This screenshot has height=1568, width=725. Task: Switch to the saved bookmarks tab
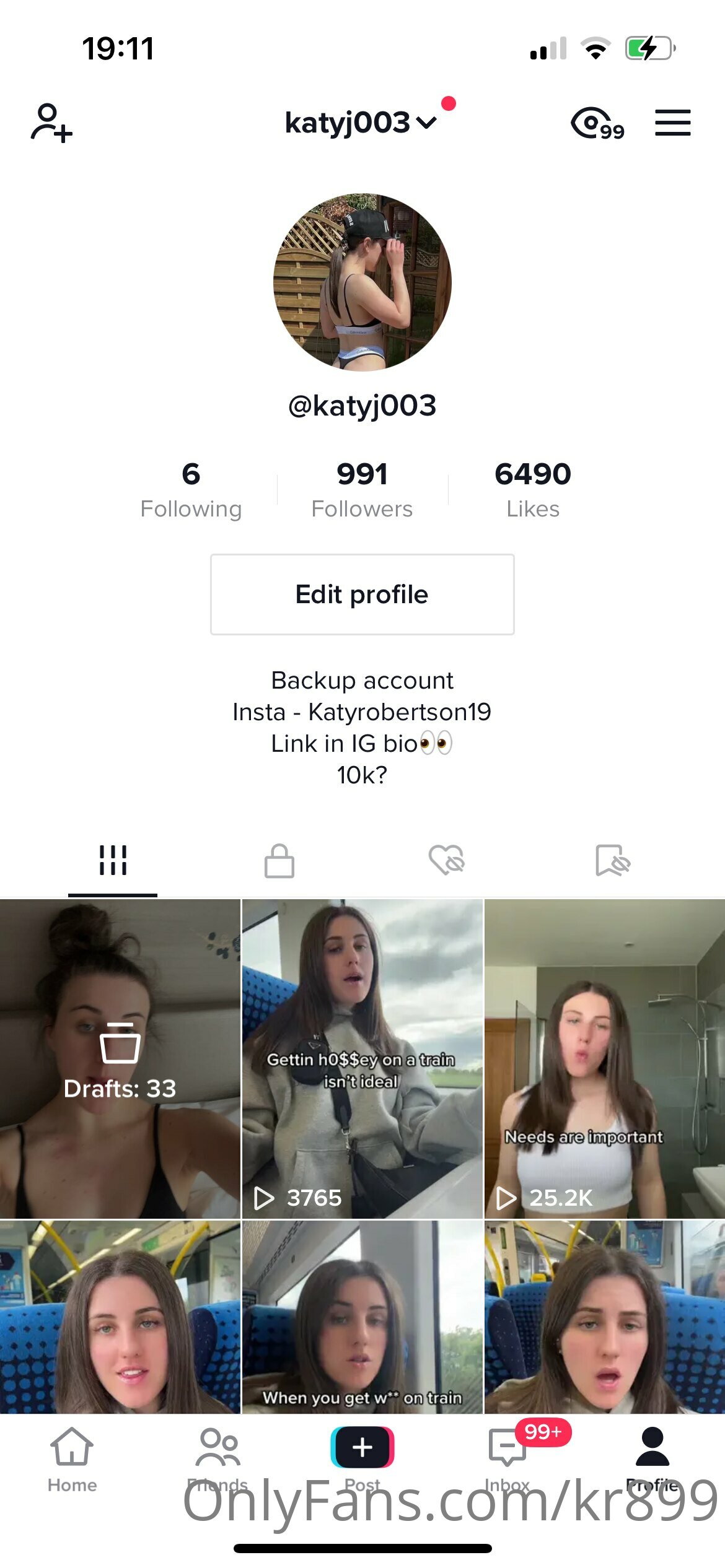tap(613, 861)
